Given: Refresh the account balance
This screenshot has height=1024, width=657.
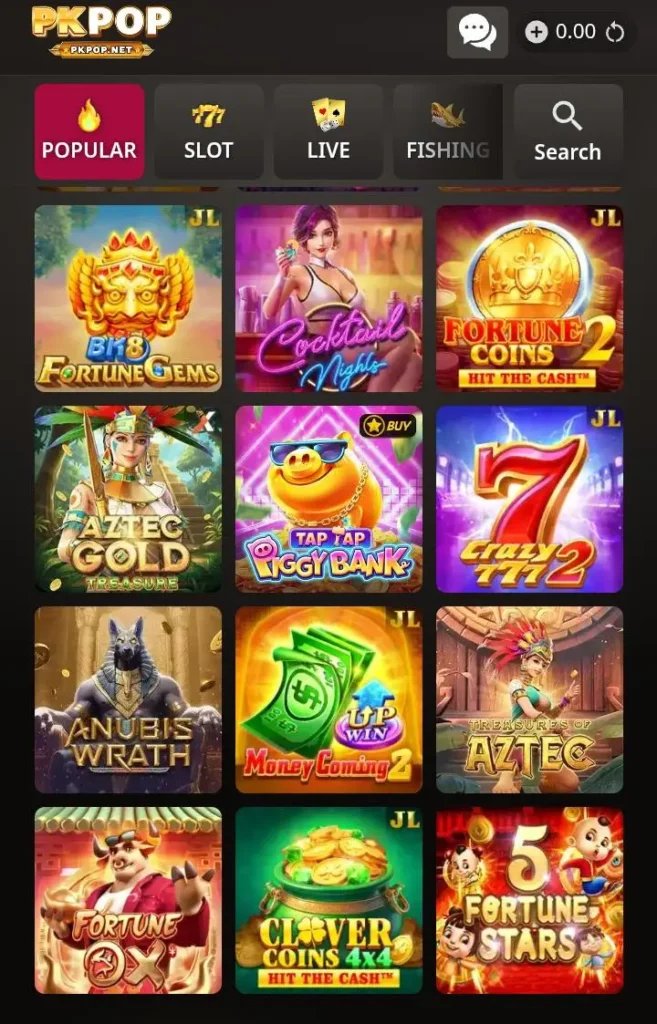Looking at the screenshot, I should [615, 32].
